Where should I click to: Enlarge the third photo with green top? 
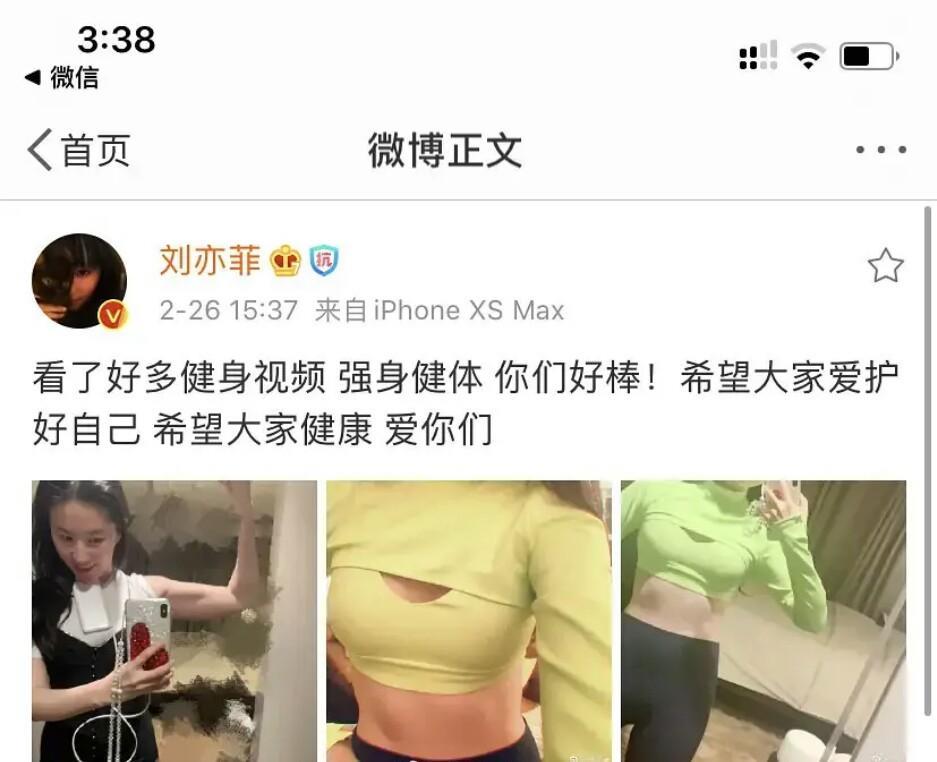point(763,620)
